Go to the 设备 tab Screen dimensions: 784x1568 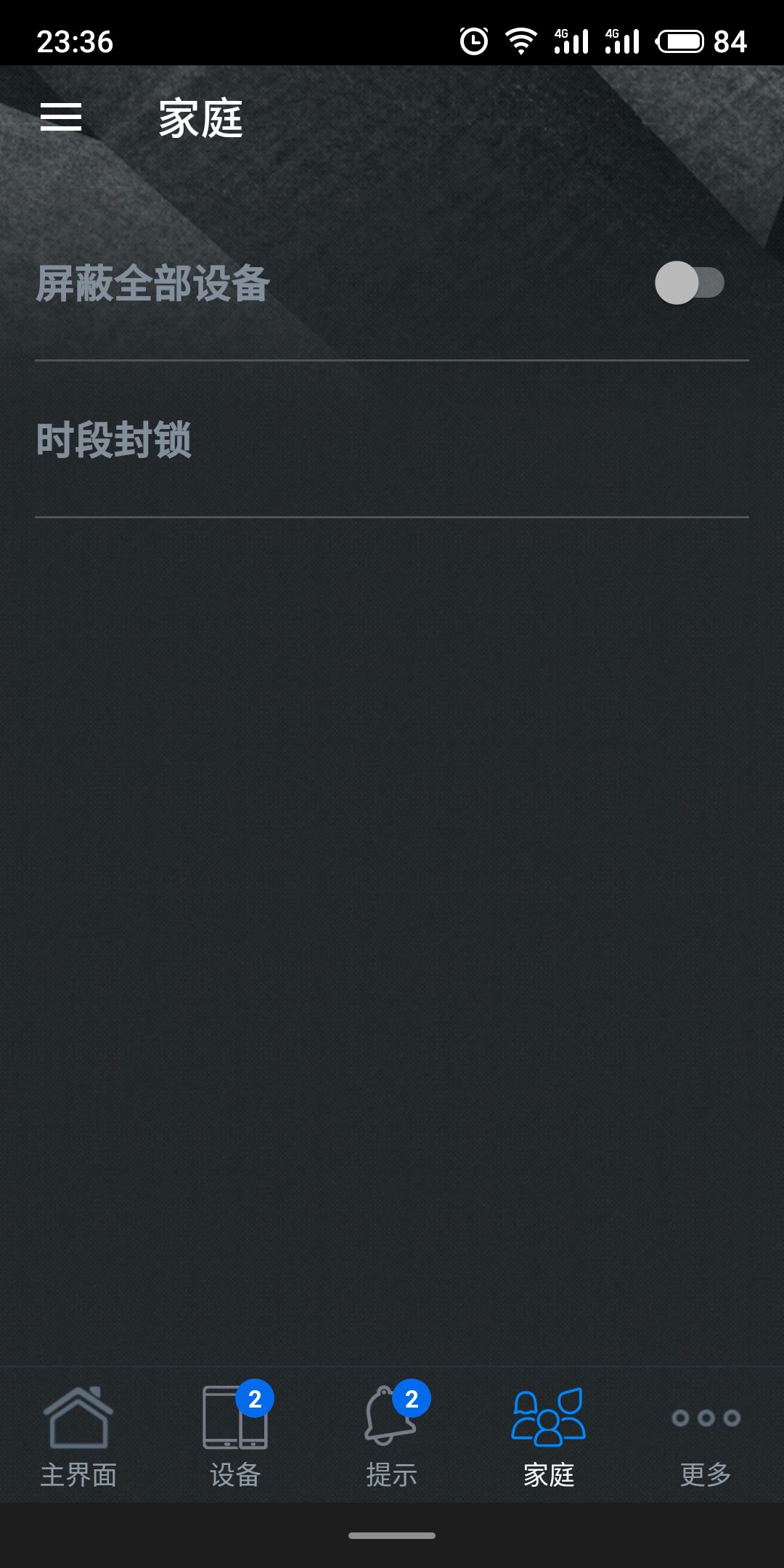(x=235, y=1435)
